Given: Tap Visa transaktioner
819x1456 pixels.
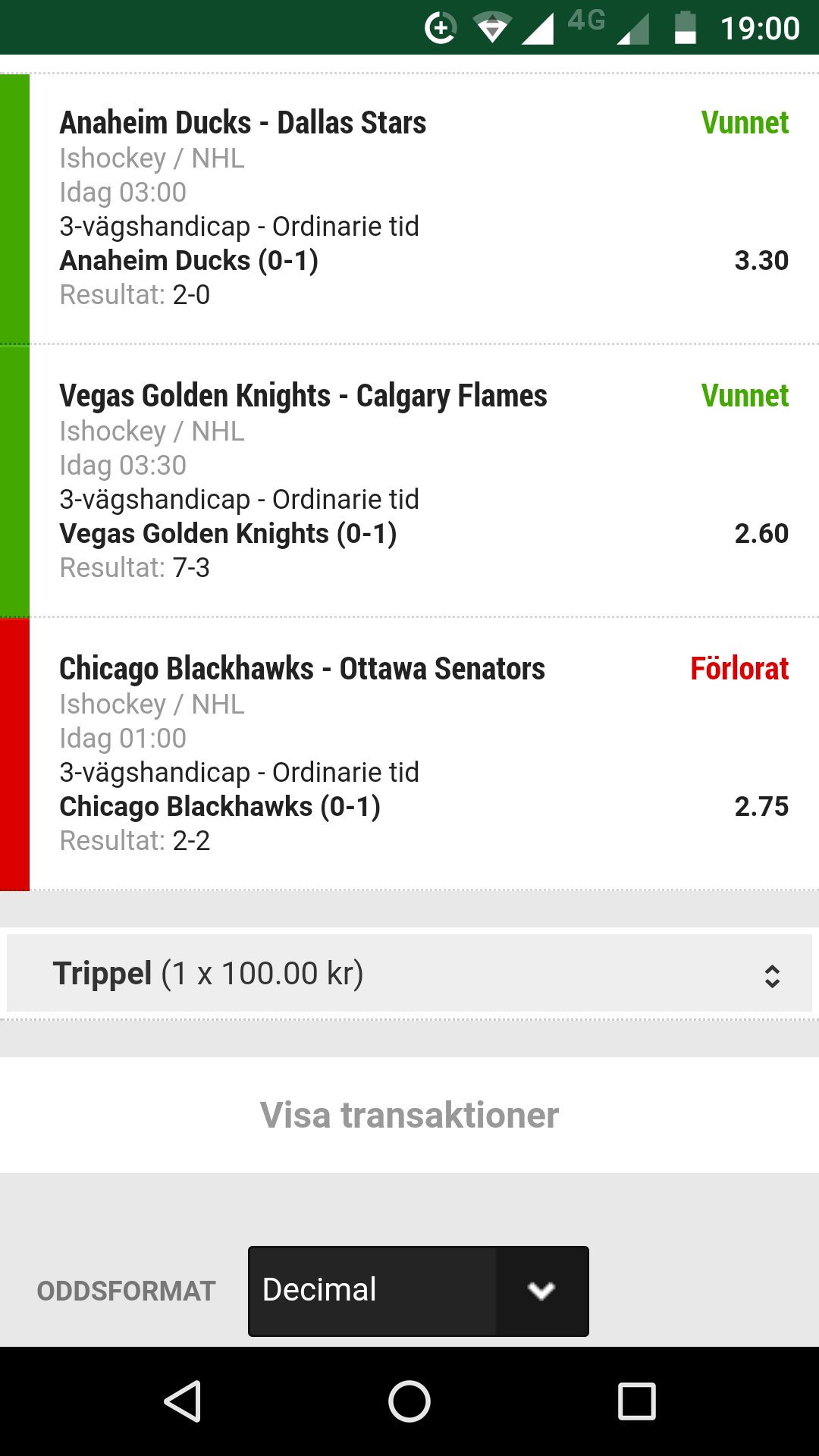Looking at the screenshot, I should 409,1116.
